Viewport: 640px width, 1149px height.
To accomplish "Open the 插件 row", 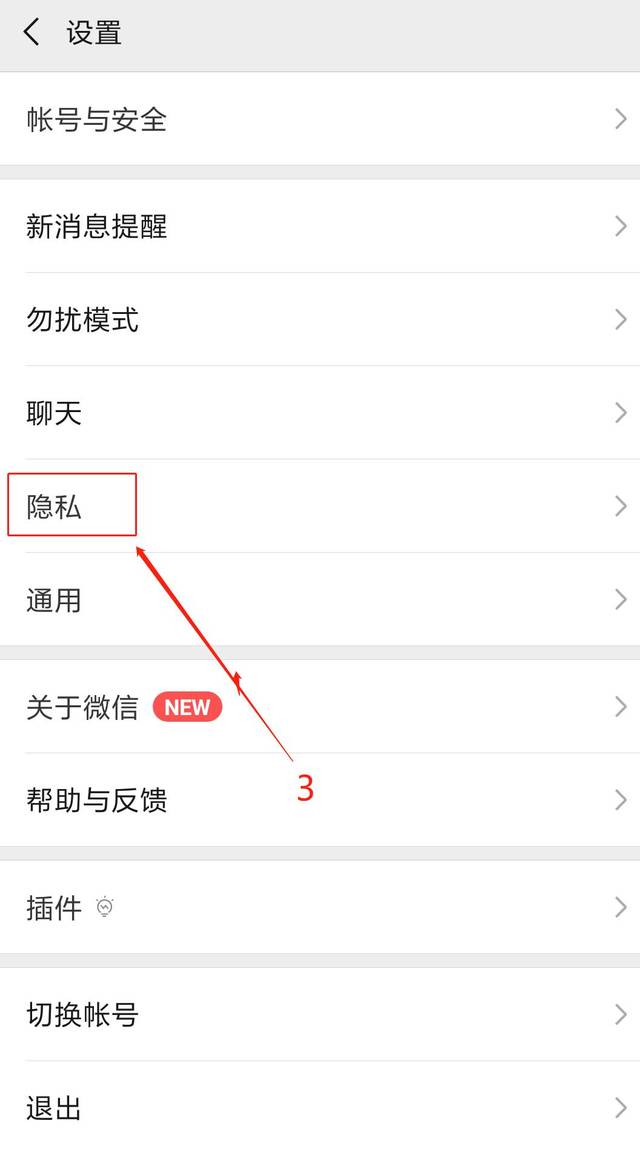I will [x=320, y=907].
